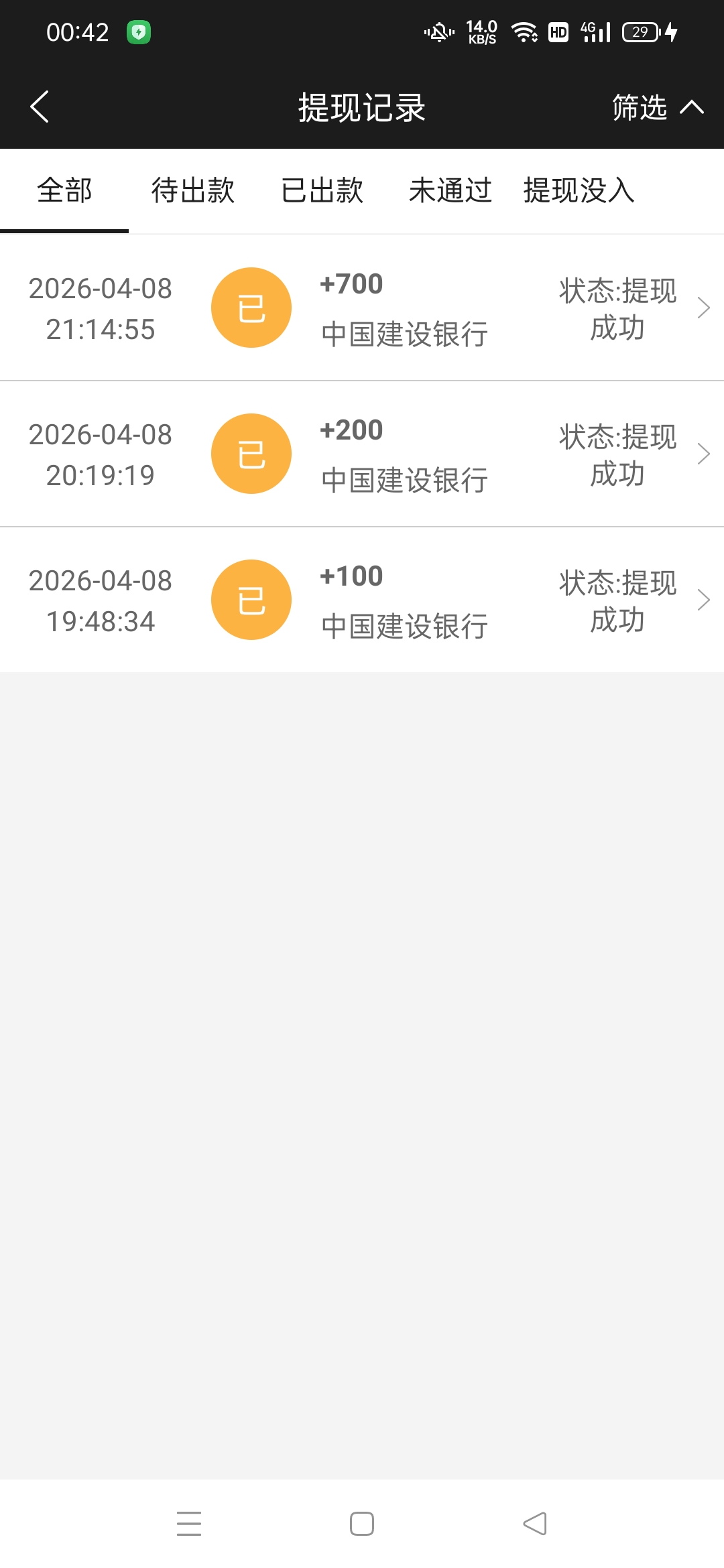Tap 状态:提现成功 on the +100 record
Screen dimensions: 724x1568
click(x=617, y=599)
